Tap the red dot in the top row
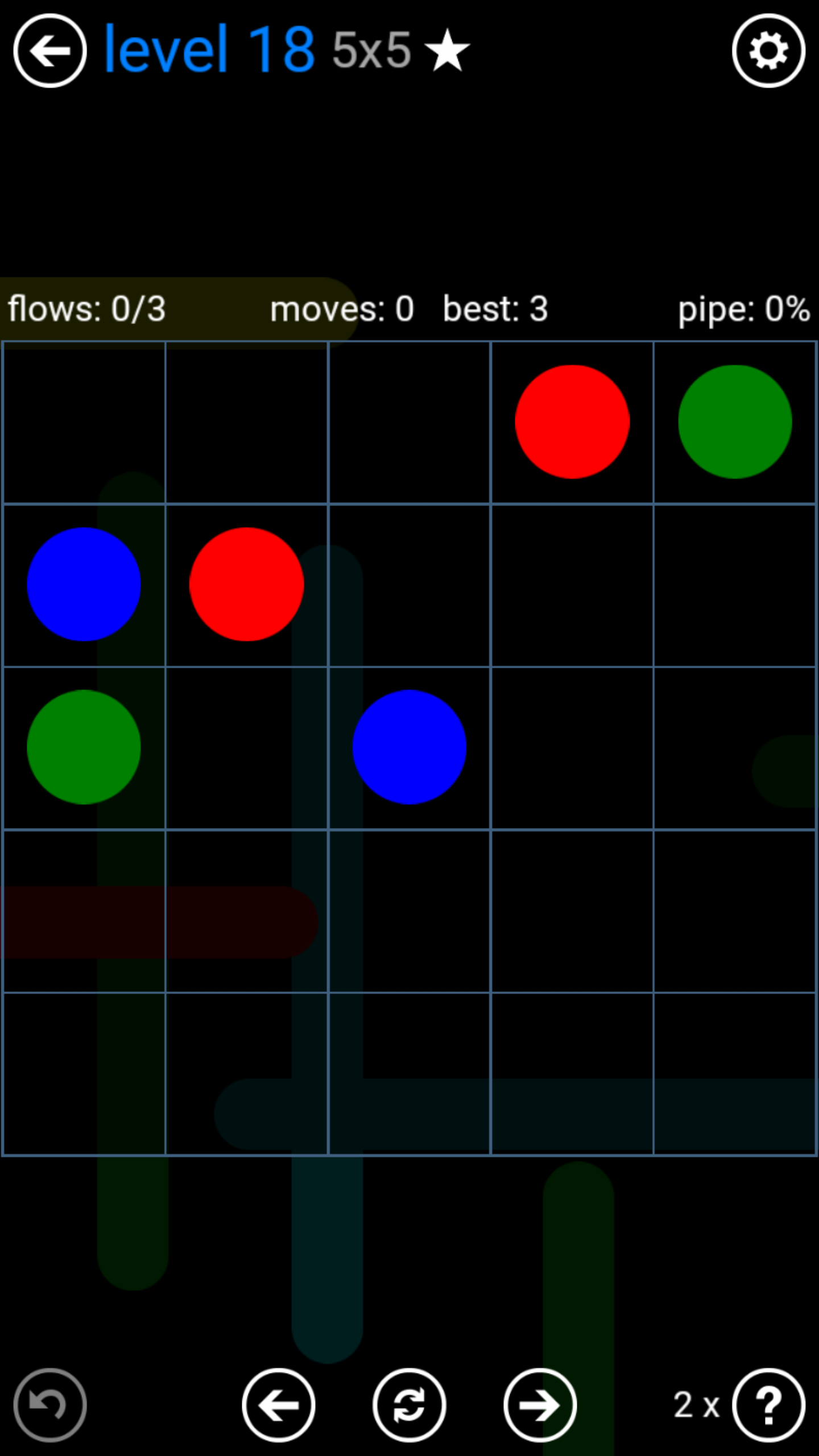819x1456 pixels. click(x=572, y=421)
